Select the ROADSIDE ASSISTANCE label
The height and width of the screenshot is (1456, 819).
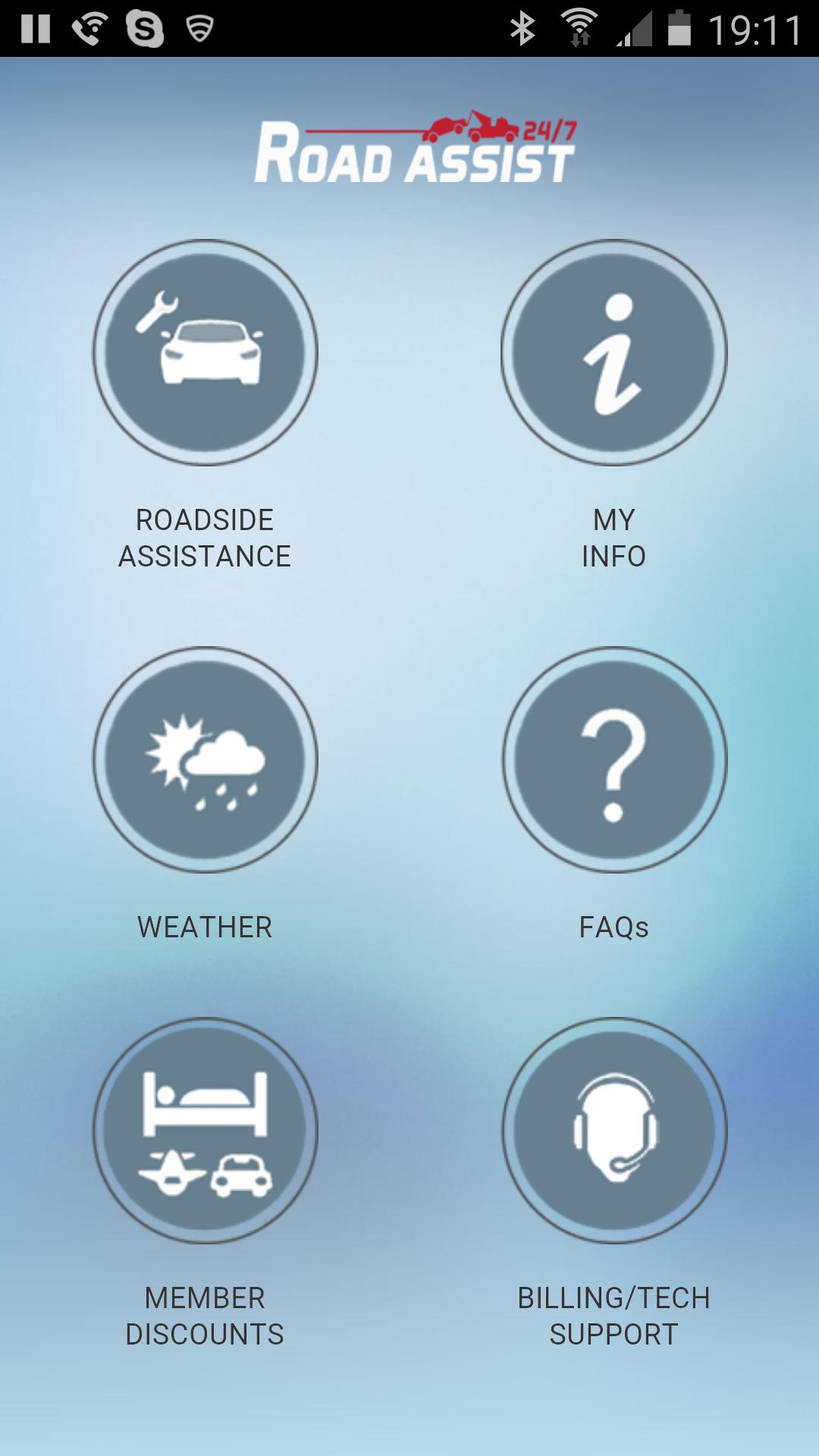206,537
